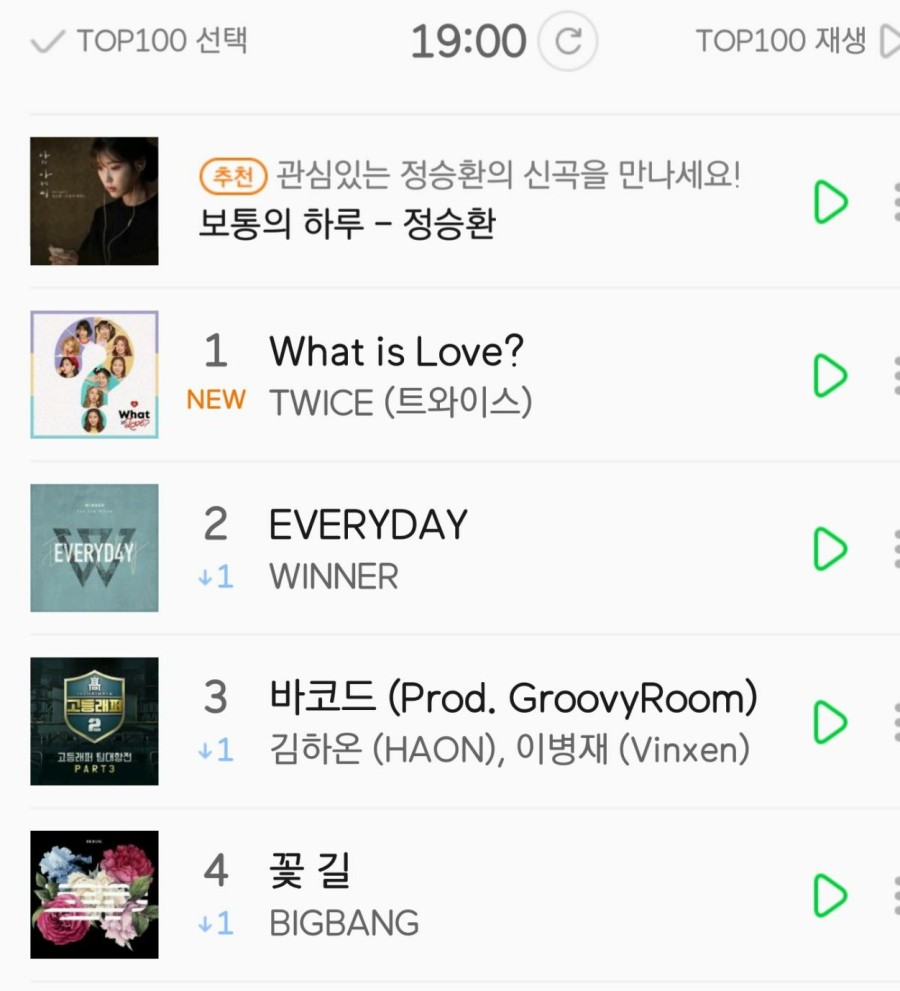Open more options for What is Love?
Image resolution: width=900 pixels, height=991 pixels.
[893, 375]
